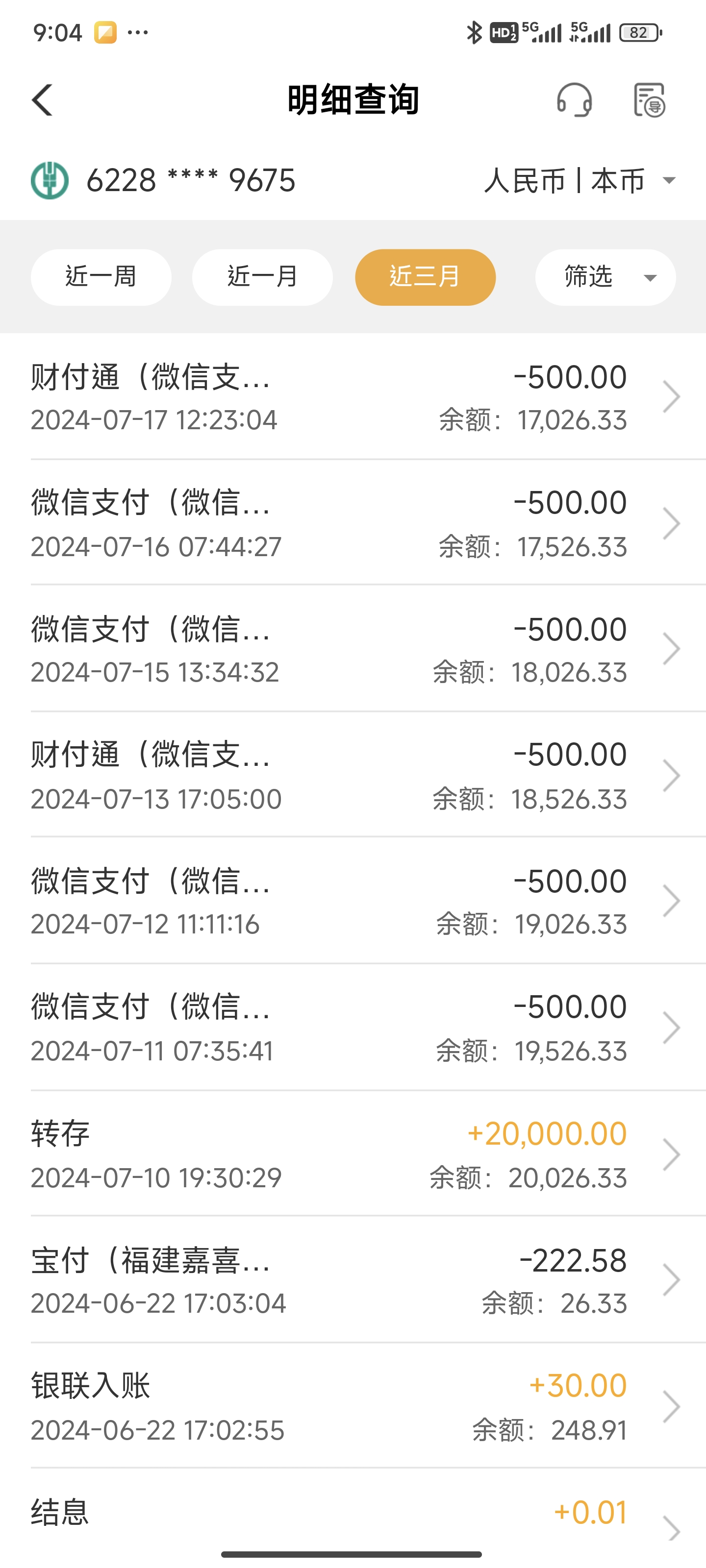Open the 2024-07-16 07:44:27 transaction
Viewport: 706px width, 1568px height.
(x=353, y=522)
